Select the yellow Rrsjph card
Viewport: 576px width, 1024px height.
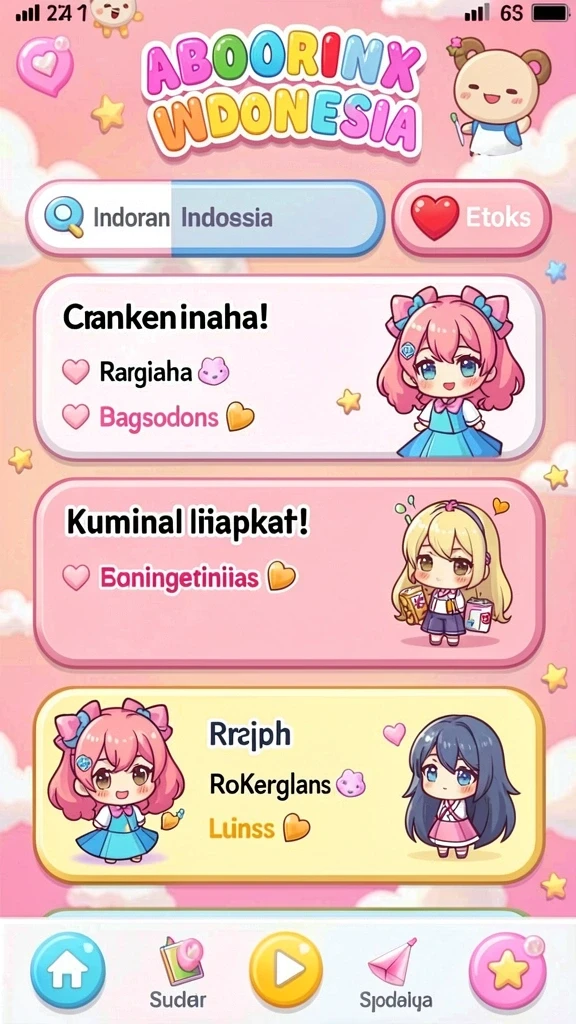289,784
